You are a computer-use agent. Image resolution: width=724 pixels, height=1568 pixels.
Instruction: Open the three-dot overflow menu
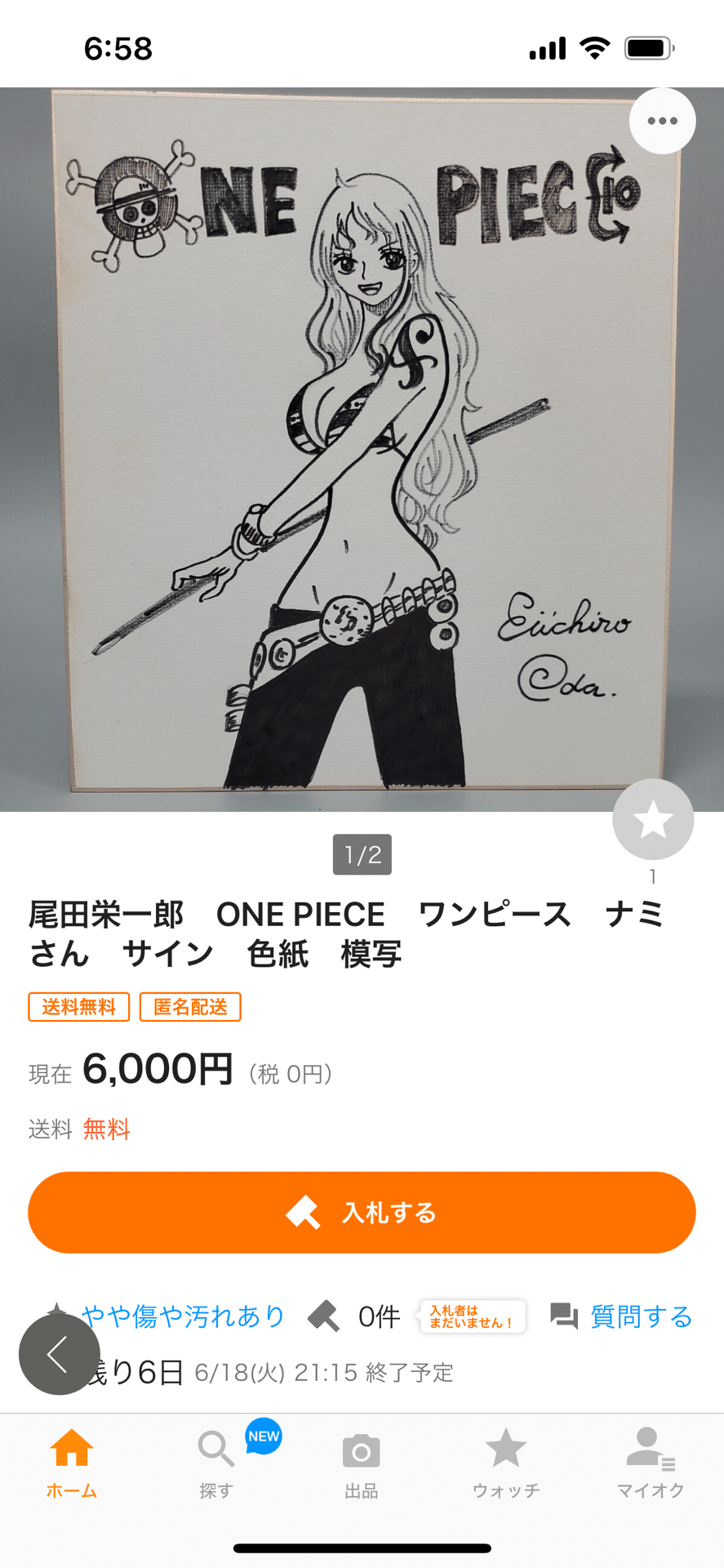pyautogui.click(x=662, y=121)
